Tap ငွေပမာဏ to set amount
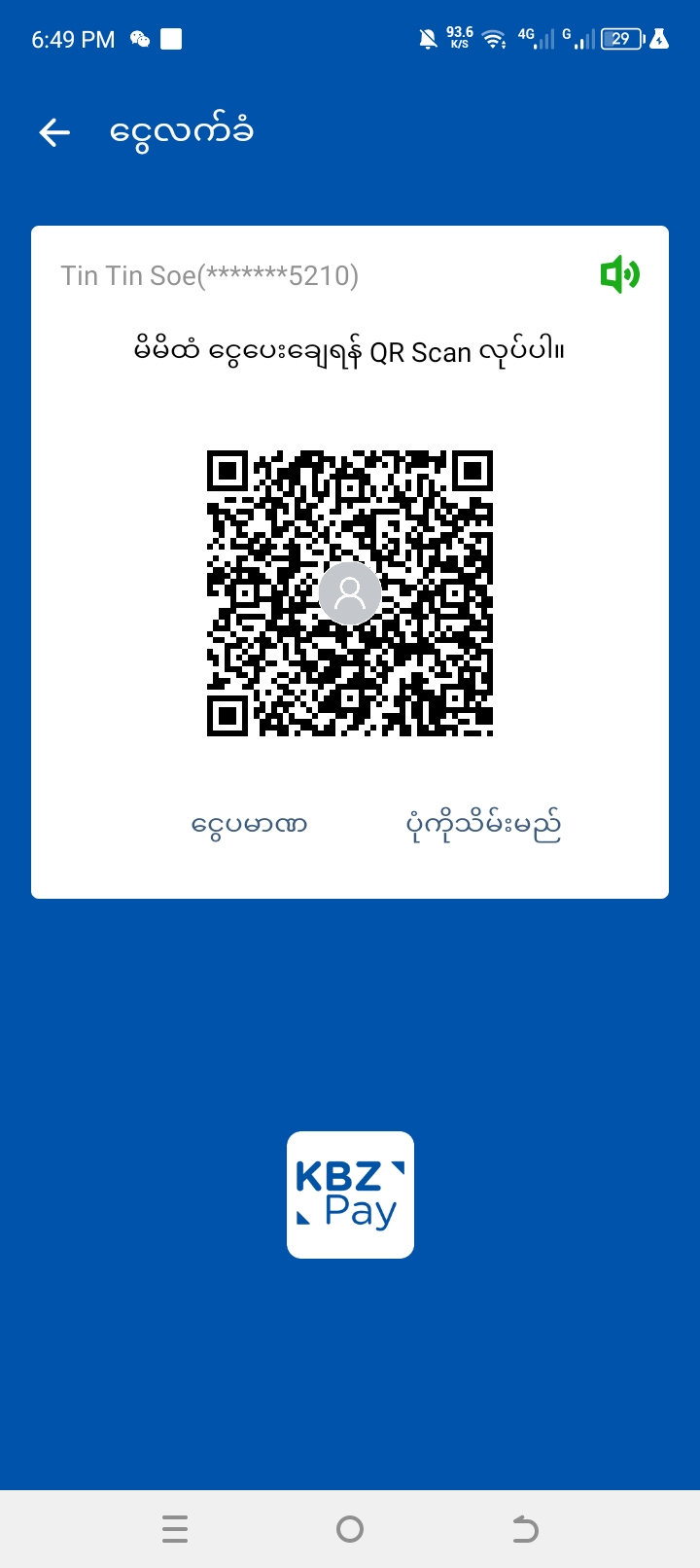 point(249,825)
